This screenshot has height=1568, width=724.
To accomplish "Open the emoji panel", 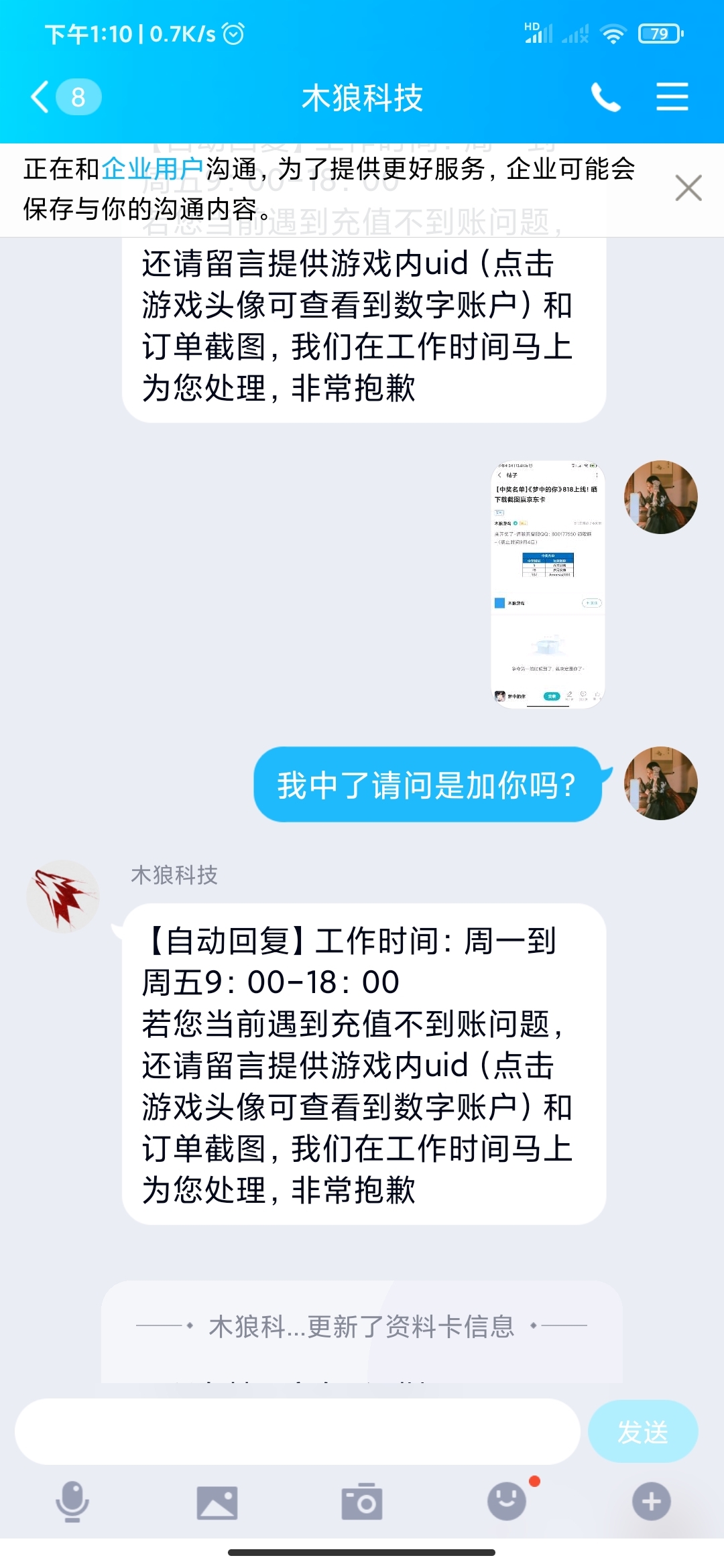I will pyautogui.click(x=507, y=1501).
